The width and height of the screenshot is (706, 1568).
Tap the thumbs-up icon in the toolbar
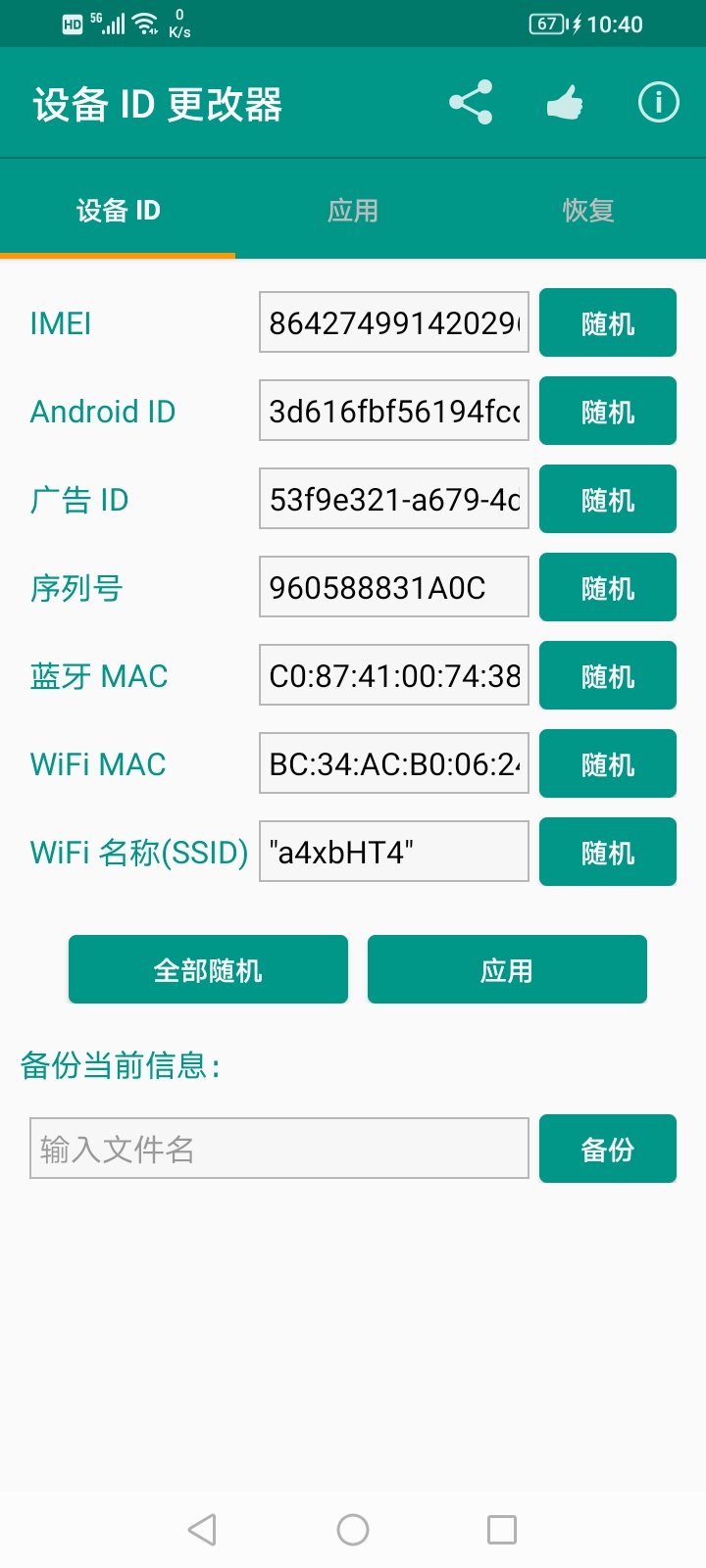click(x=564, y=101)
